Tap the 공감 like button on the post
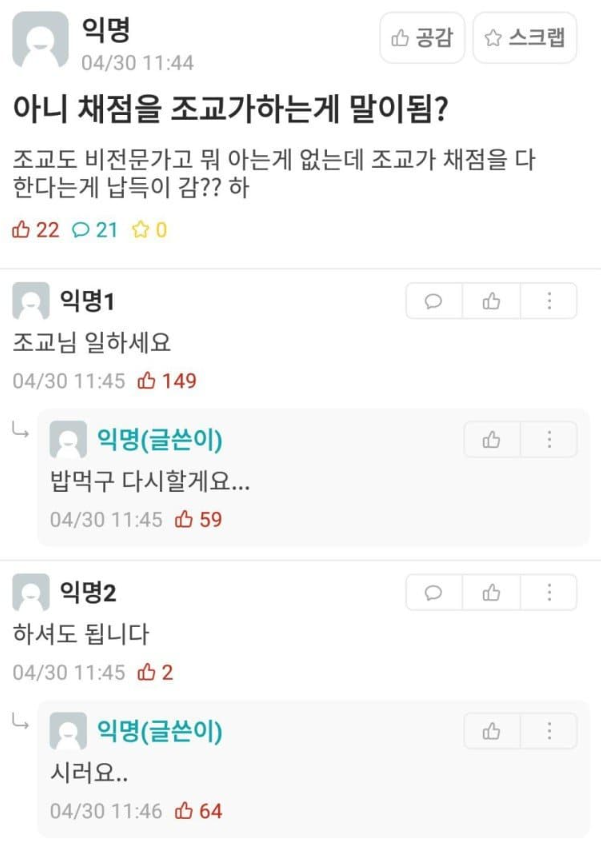Image resolution: width=601 pixels, height=846 pixels. (x=421, y=38)
